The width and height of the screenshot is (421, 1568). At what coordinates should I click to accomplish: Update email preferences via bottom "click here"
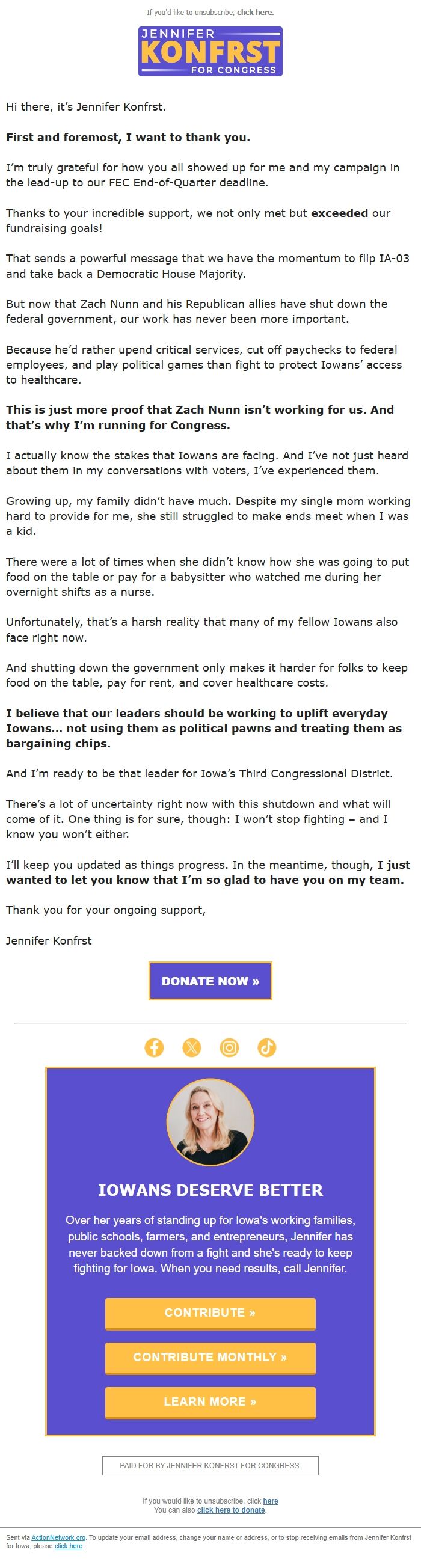[68, 1546]
